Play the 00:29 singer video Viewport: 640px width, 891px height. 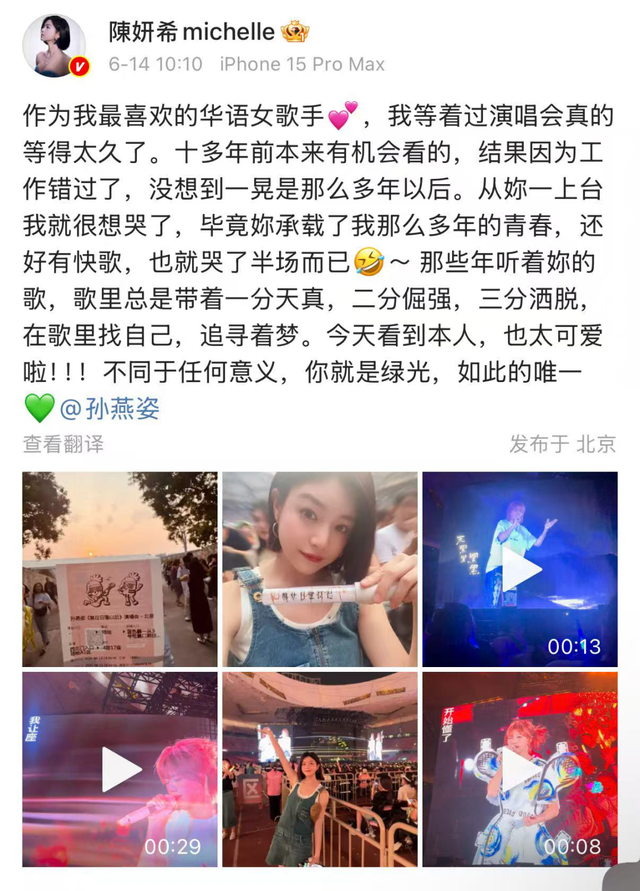point(120,768)
